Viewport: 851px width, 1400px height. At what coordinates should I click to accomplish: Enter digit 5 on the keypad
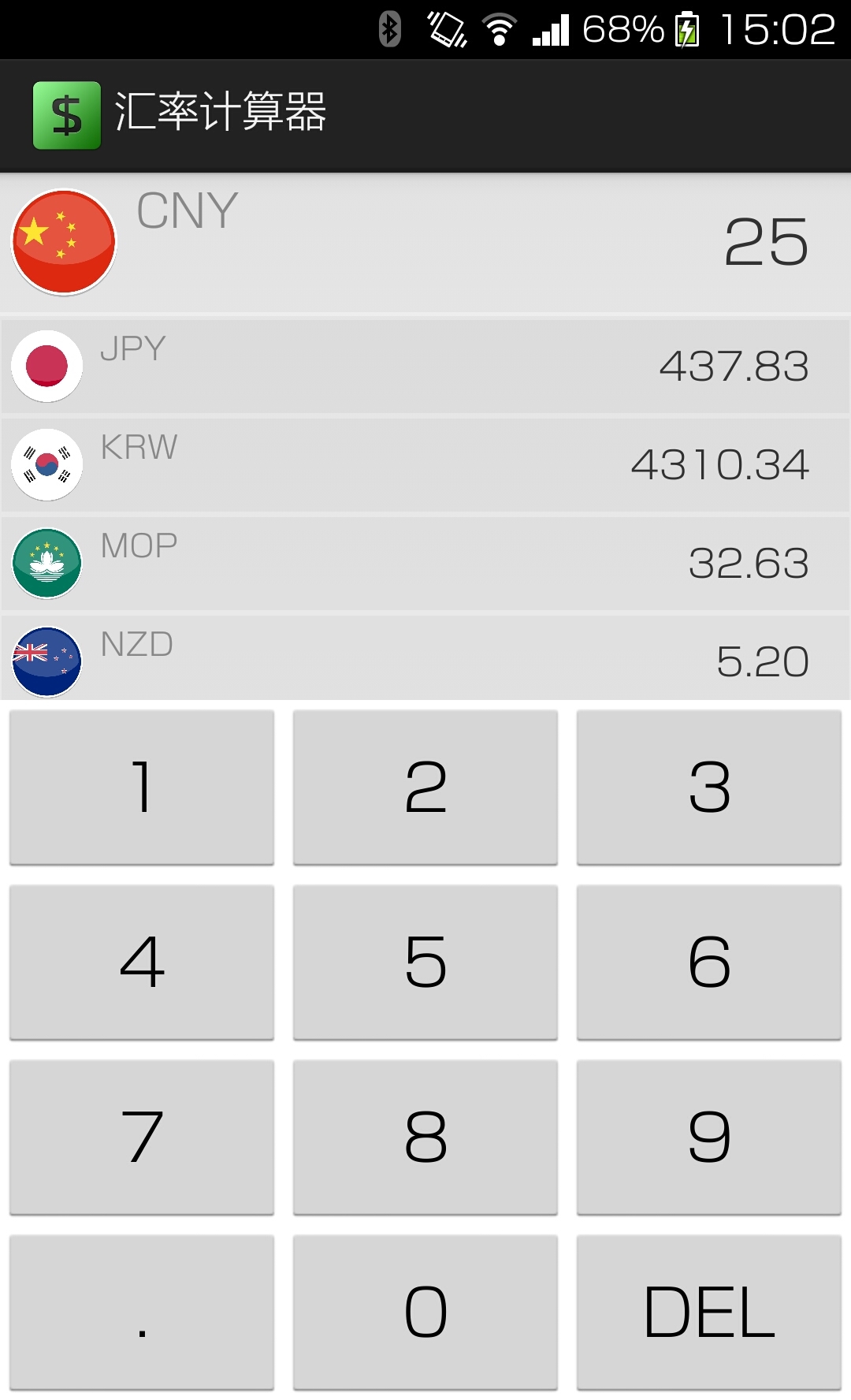[x=425, y=962]
